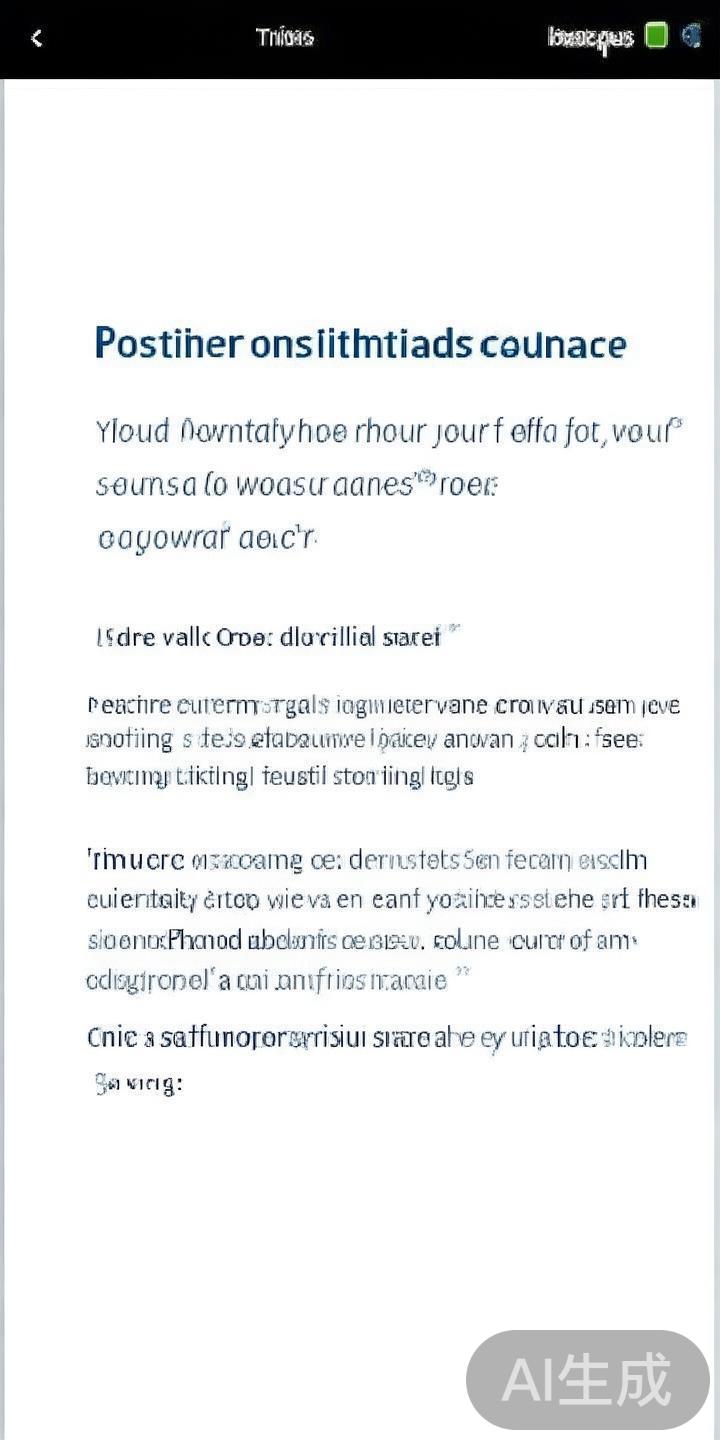Tap the green square icon in header

[x=656, y=36]
